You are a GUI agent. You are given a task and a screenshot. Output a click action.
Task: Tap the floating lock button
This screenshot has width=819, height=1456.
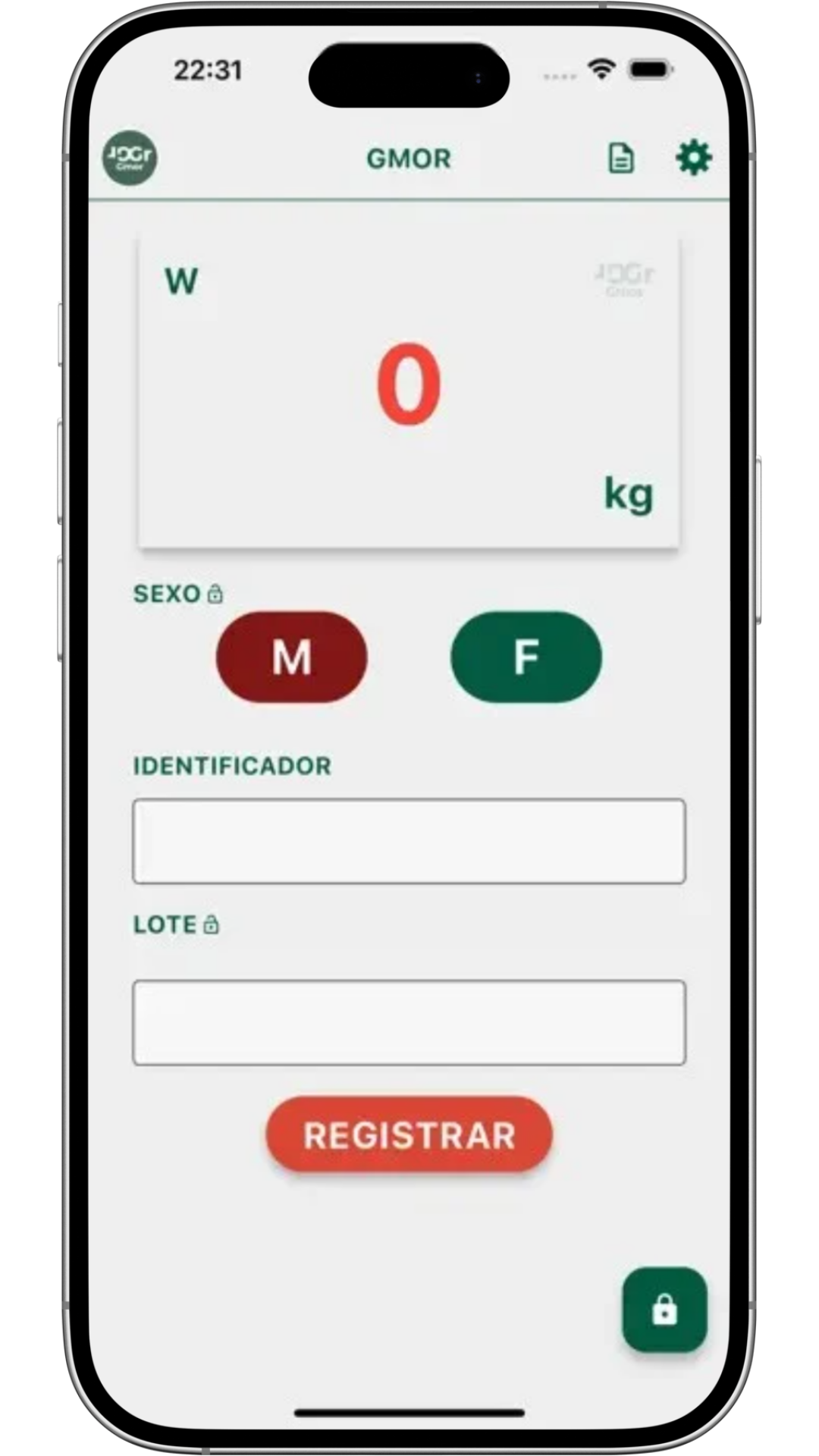[664, 1310]
